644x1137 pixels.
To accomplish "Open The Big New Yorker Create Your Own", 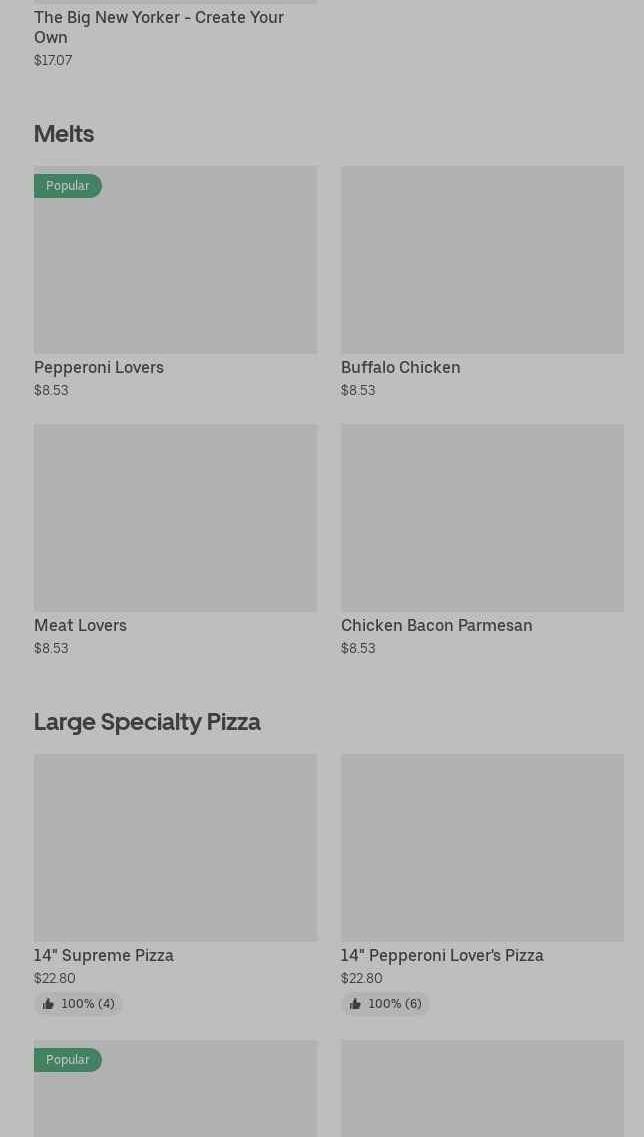I will click(158, 27).
